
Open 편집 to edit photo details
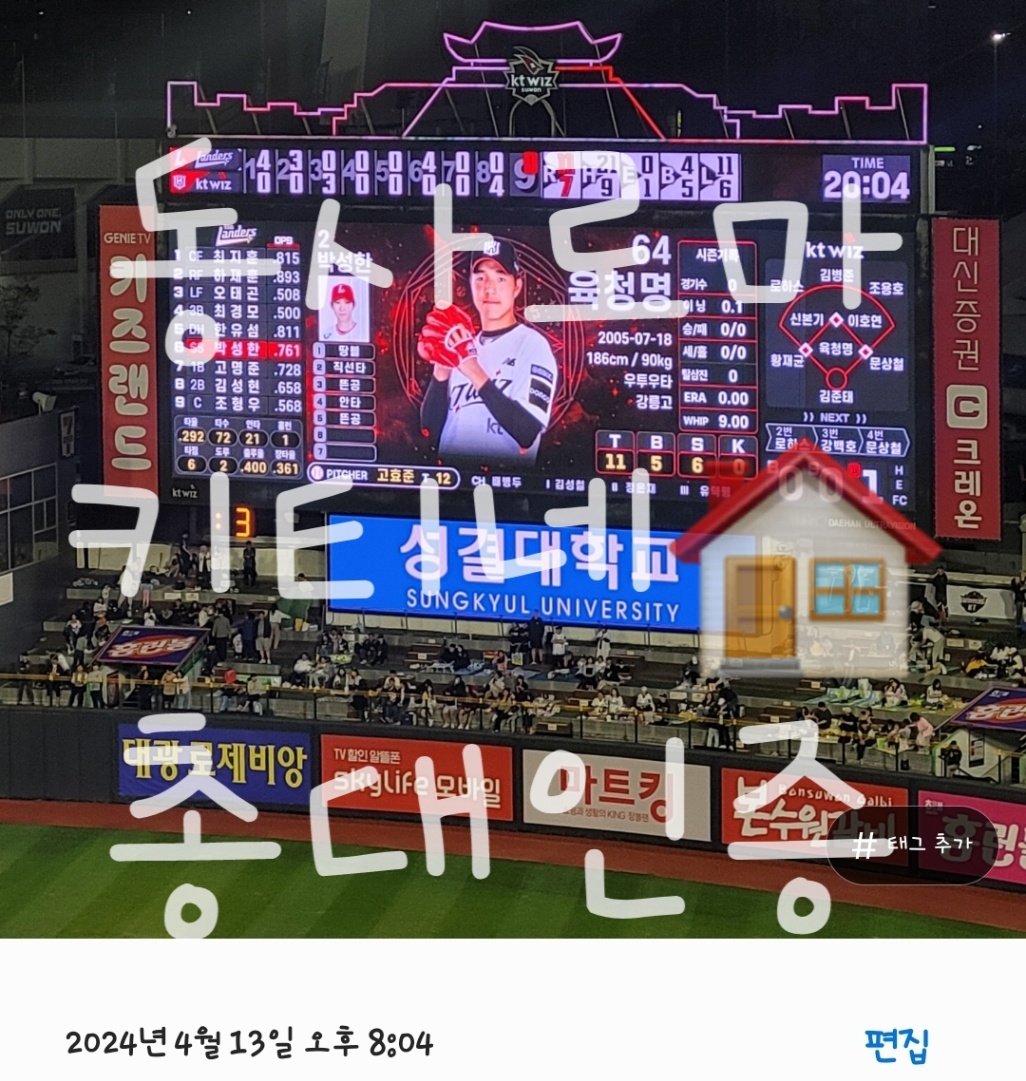pyautogui.click(x=897, y=1044)
